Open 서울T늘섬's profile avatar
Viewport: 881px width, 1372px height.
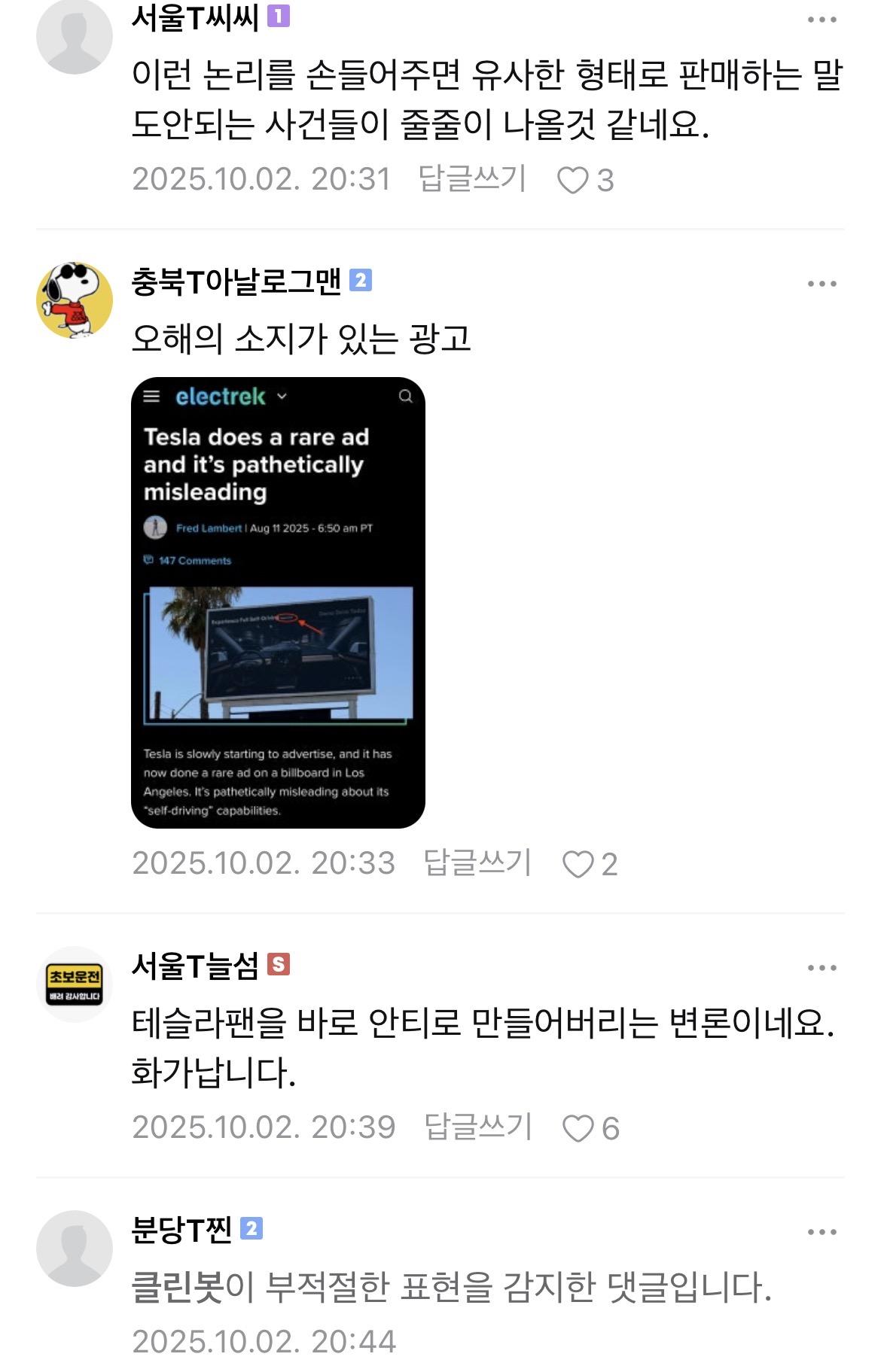[75, 984]
